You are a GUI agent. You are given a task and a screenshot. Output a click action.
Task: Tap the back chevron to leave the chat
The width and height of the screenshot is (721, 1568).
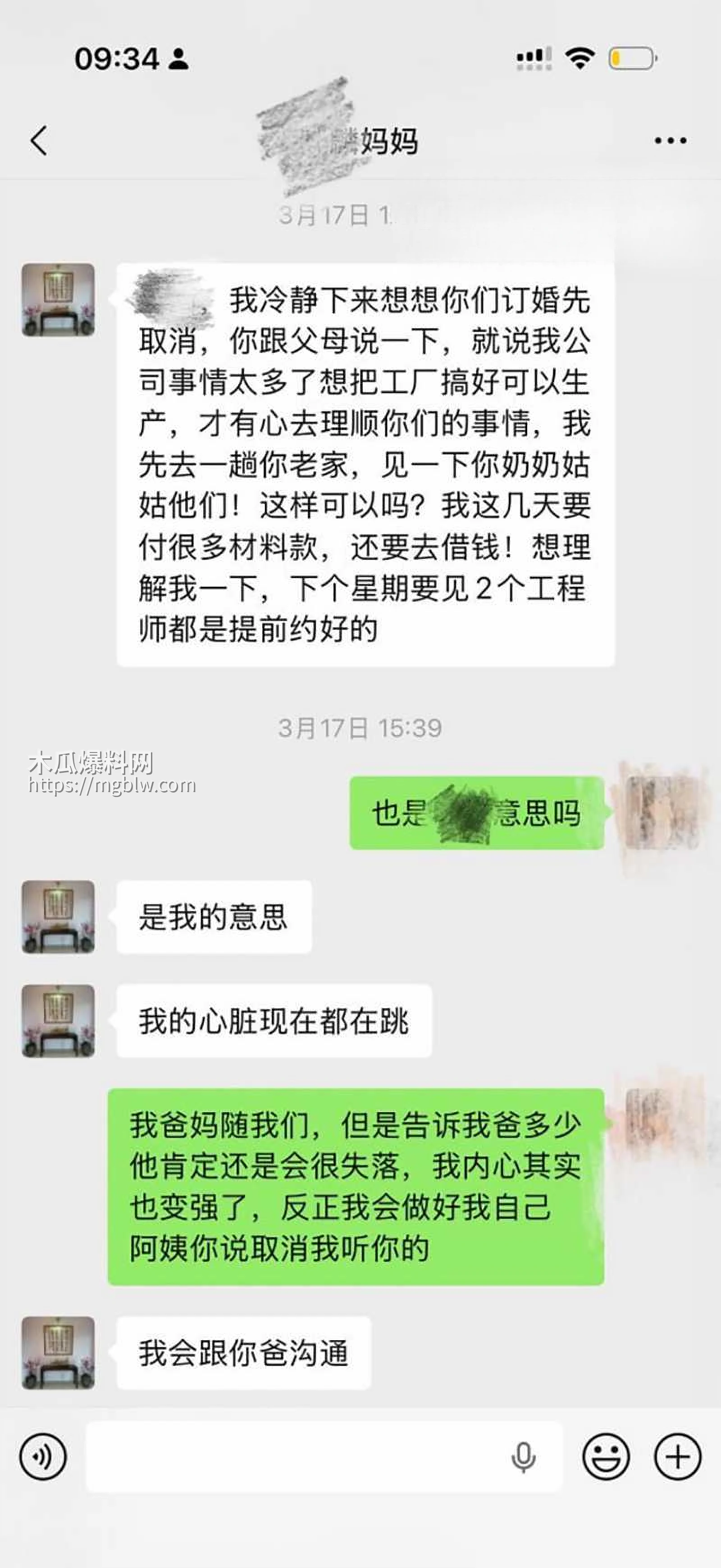pyautogui.click(x=38, y=140)
